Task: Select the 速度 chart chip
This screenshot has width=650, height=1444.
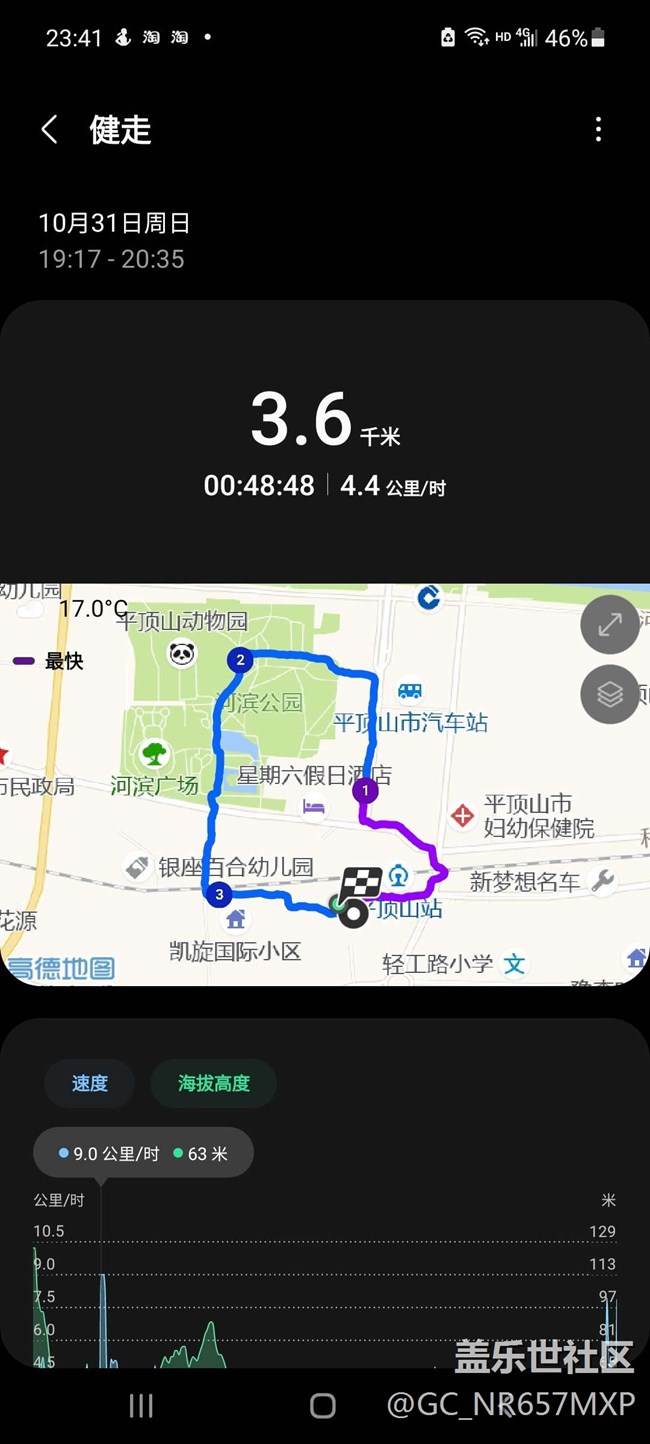Action: pos(89,1083)
